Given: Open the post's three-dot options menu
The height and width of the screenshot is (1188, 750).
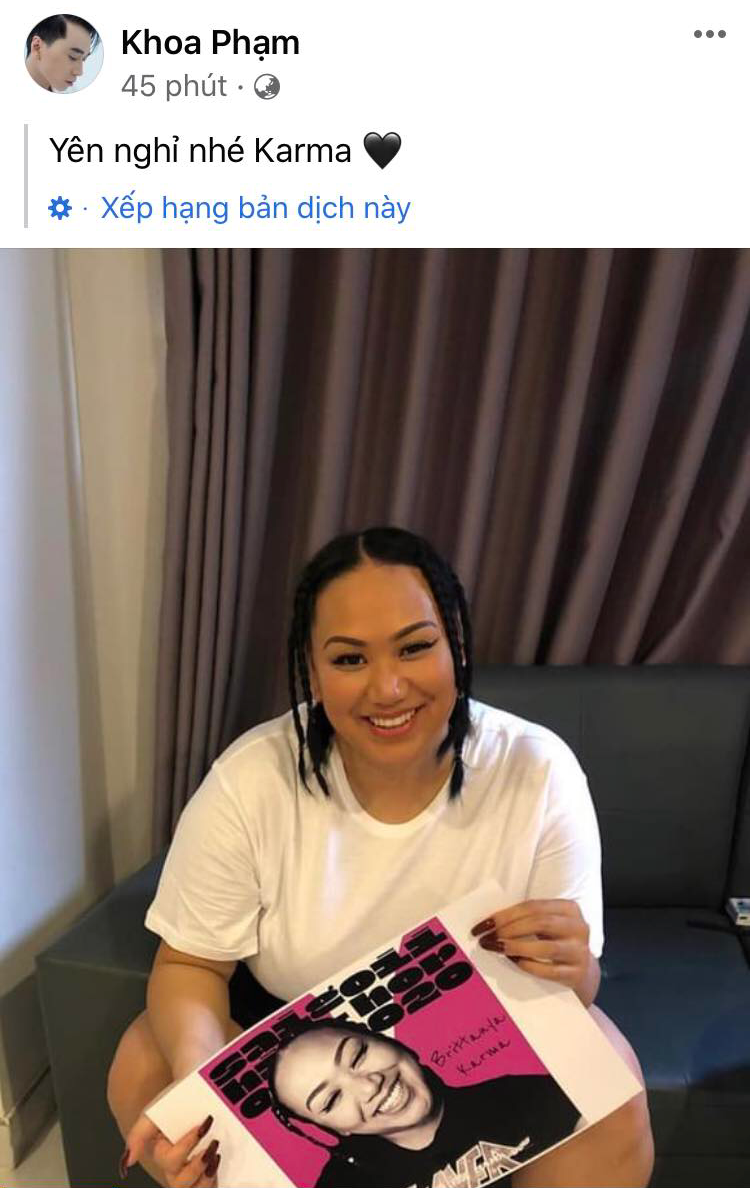Looking at the screenshot, I should (709, 35).
